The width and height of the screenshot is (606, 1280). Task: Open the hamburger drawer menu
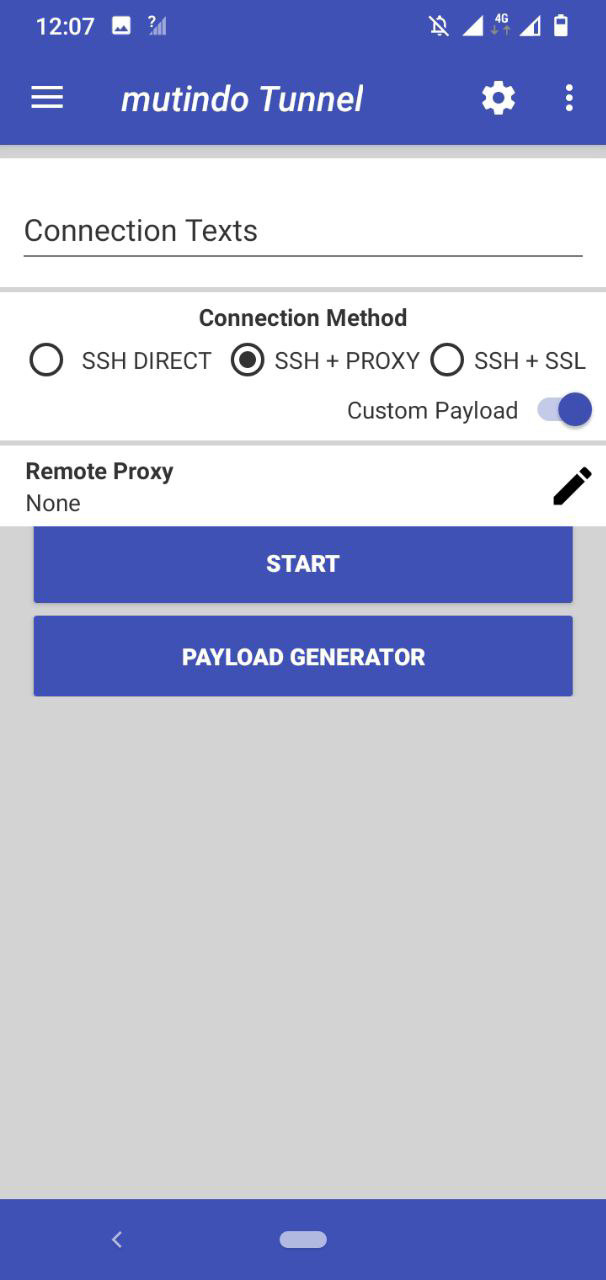click(47, 97)
